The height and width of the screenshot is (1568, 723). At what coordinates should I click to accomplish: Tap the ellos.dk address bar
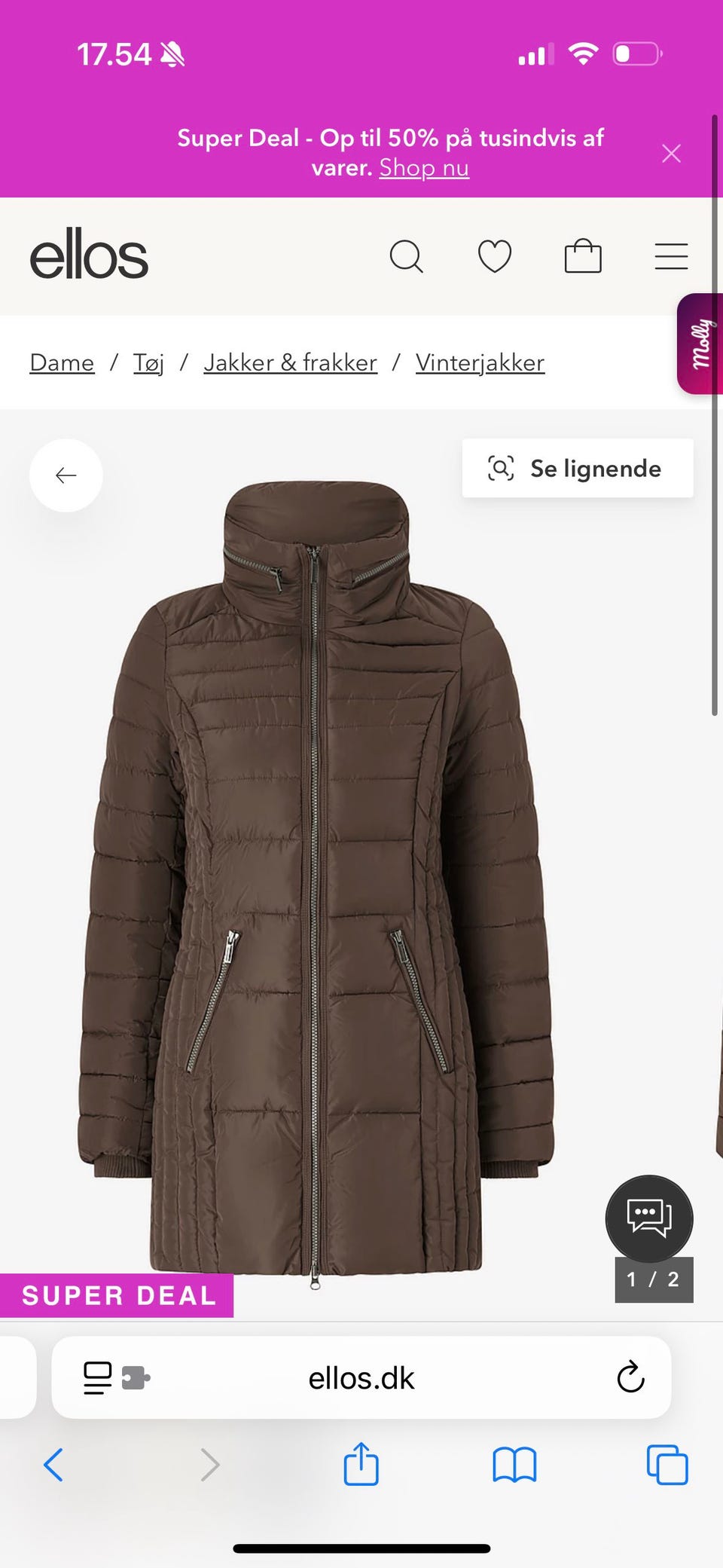[361, 1378]
